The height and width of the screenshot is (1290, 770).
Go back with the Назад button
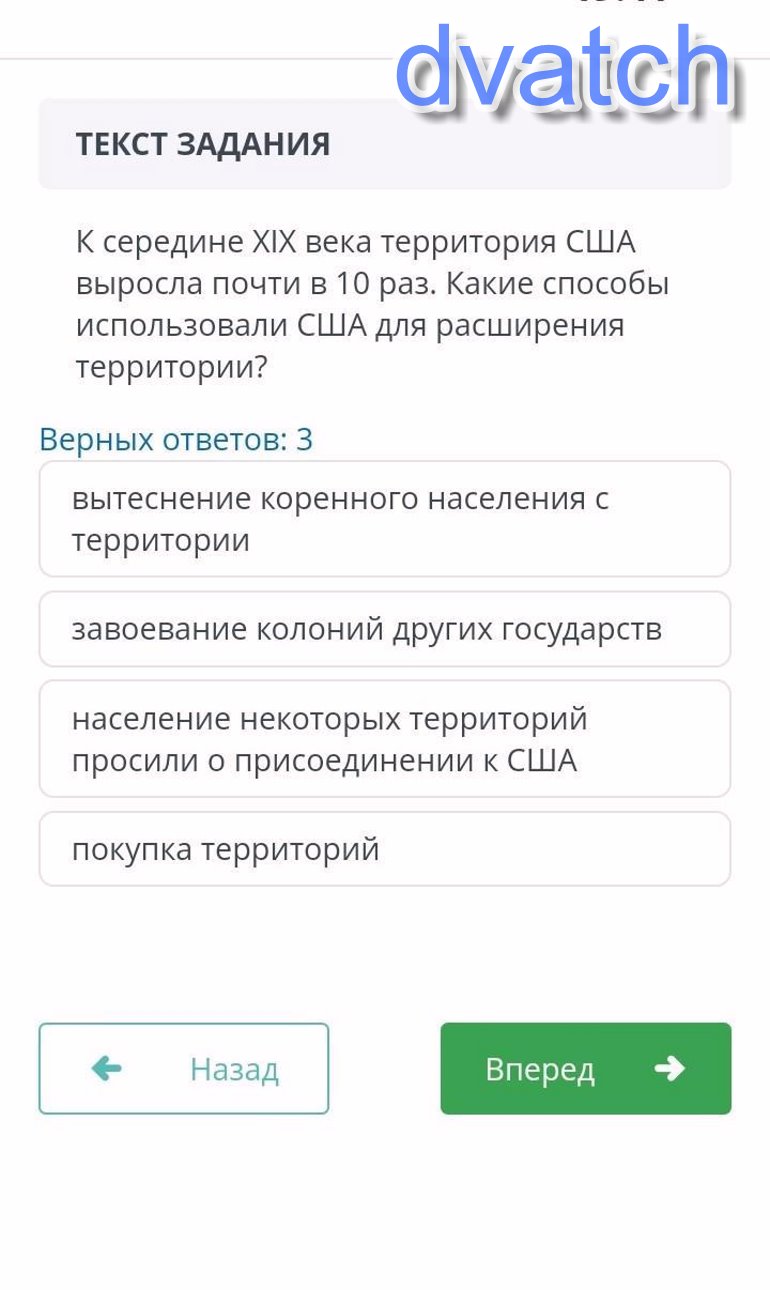pos(184,1068)
